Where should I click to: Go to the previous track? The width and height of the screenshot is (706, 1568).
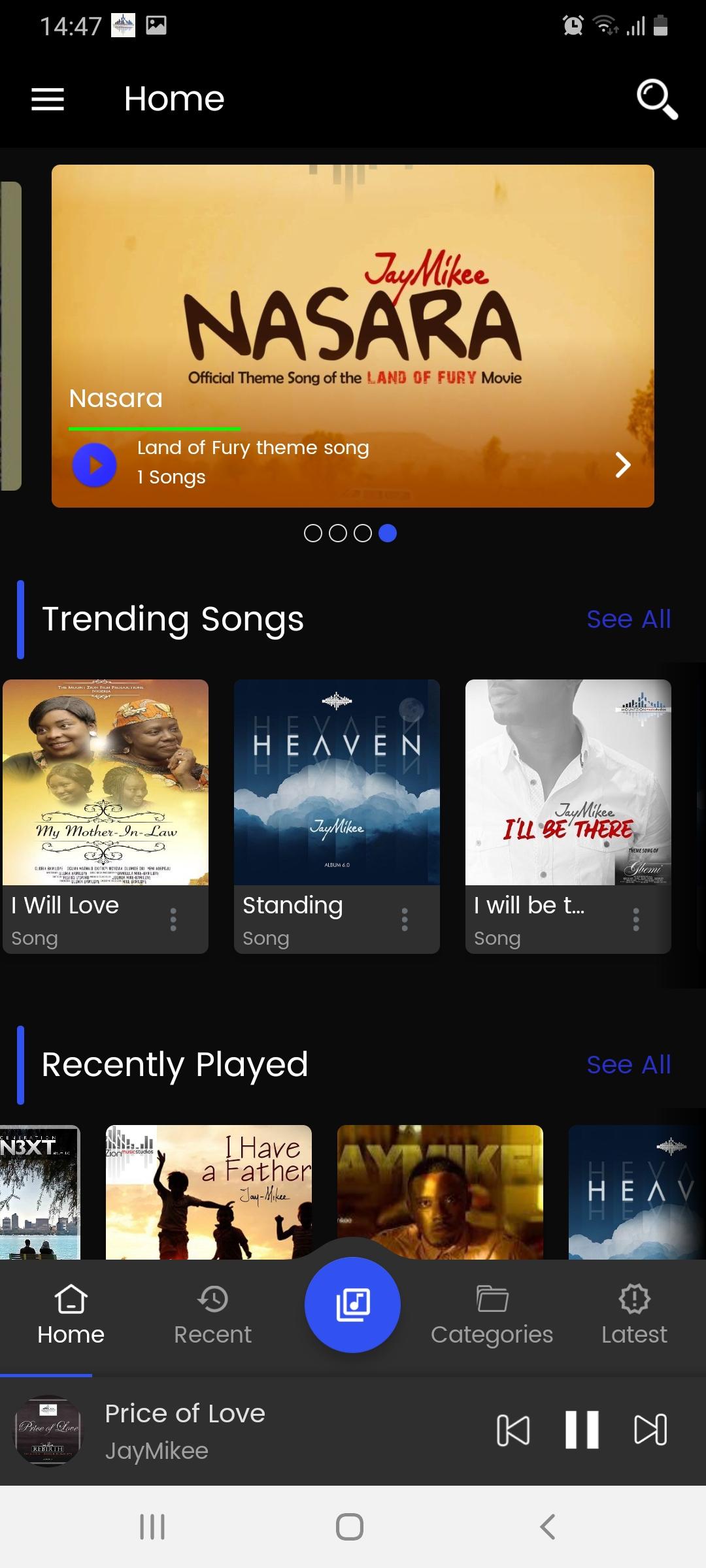513,1430
